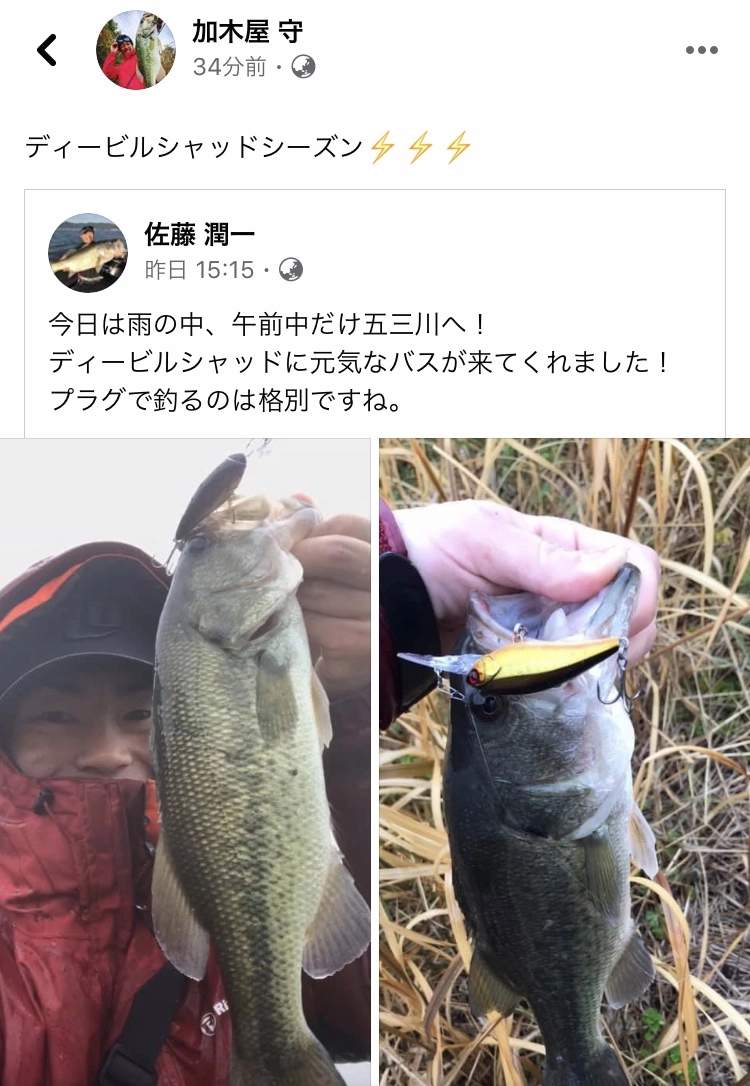Open 加木屋 守's profile picture
The image size is (750, 1086).
(136, 50)
